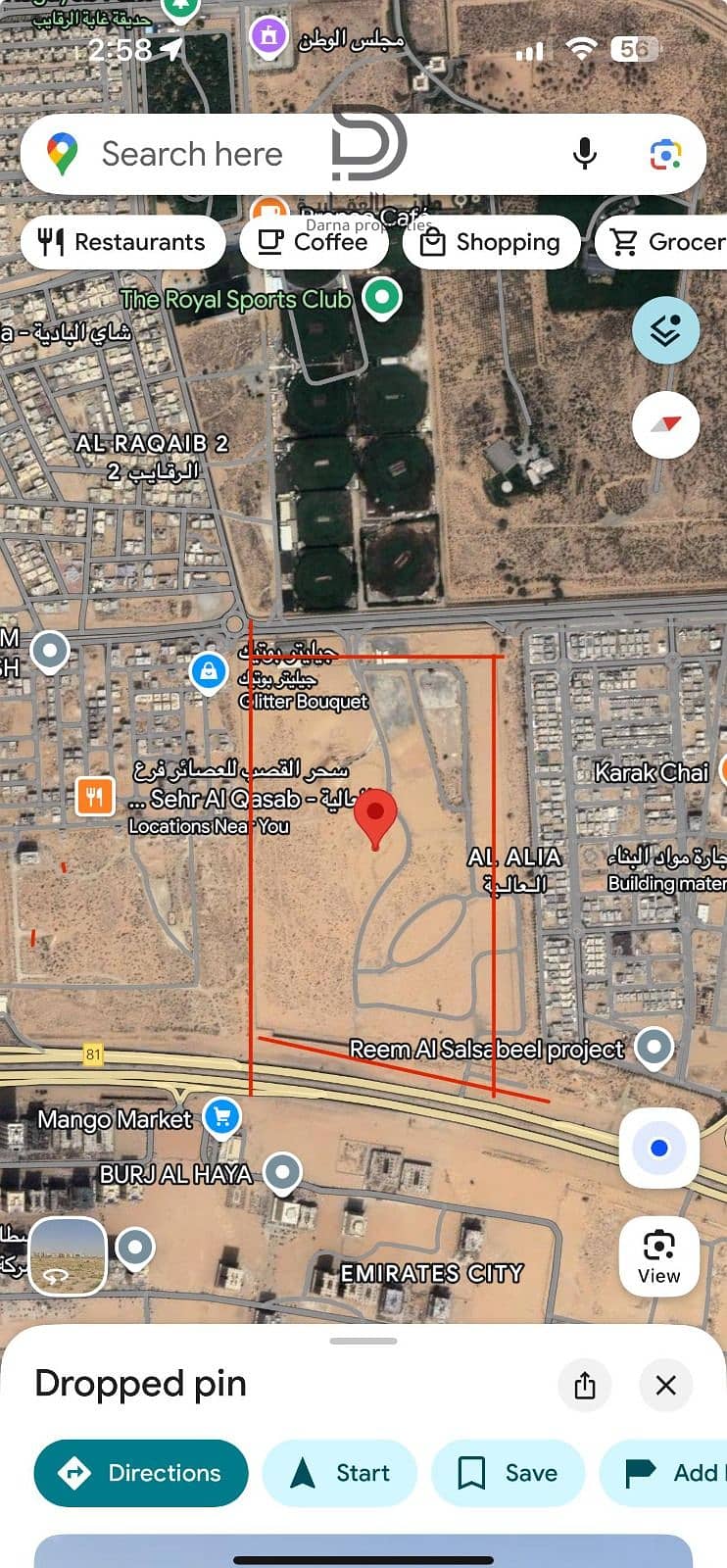The width and height of the screenshot is (727, 1568).
Task: Open the map layers button
Action: tap(665, 330)
